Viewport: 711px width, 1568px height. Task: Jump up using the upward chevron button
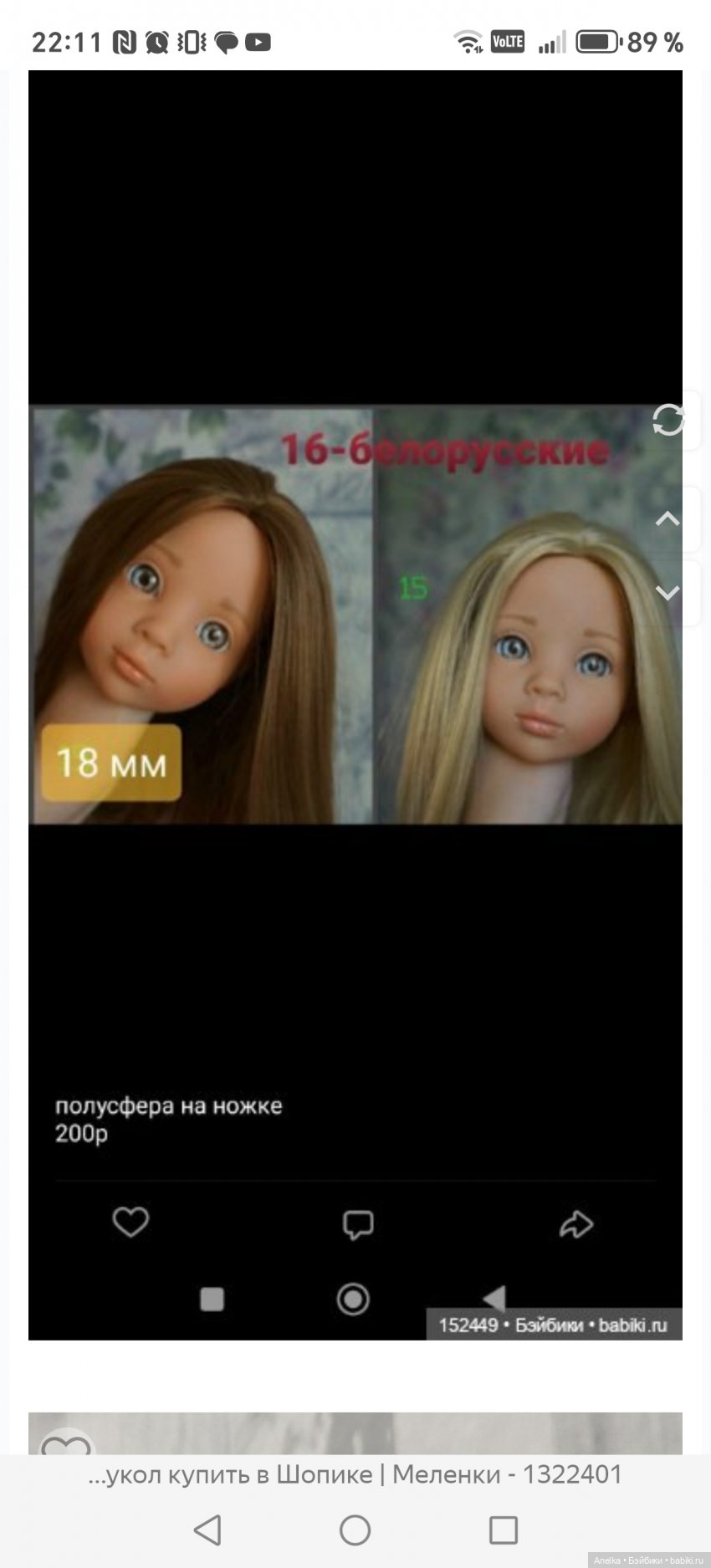coord(668,519)
